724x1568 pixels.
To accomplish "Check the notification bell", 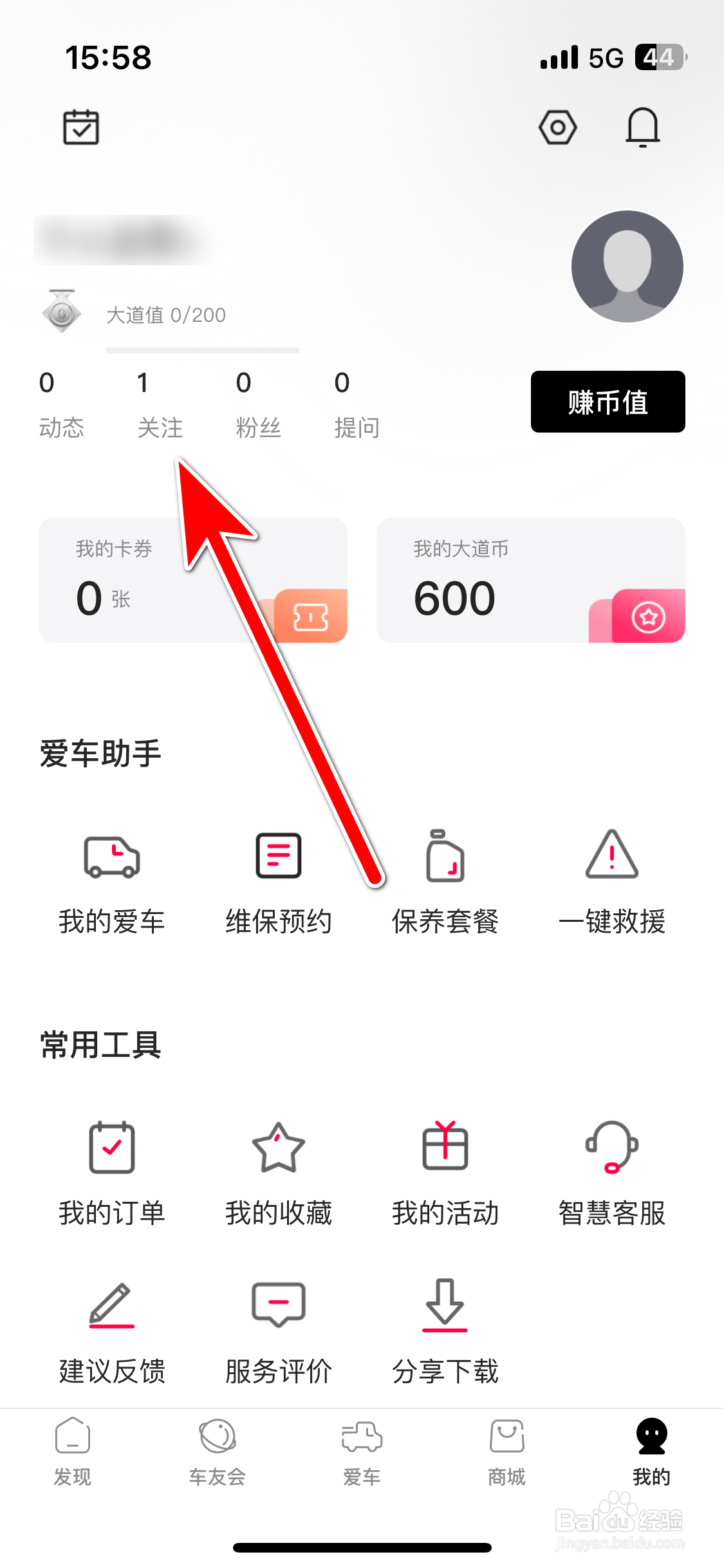I will pos(643,127).
